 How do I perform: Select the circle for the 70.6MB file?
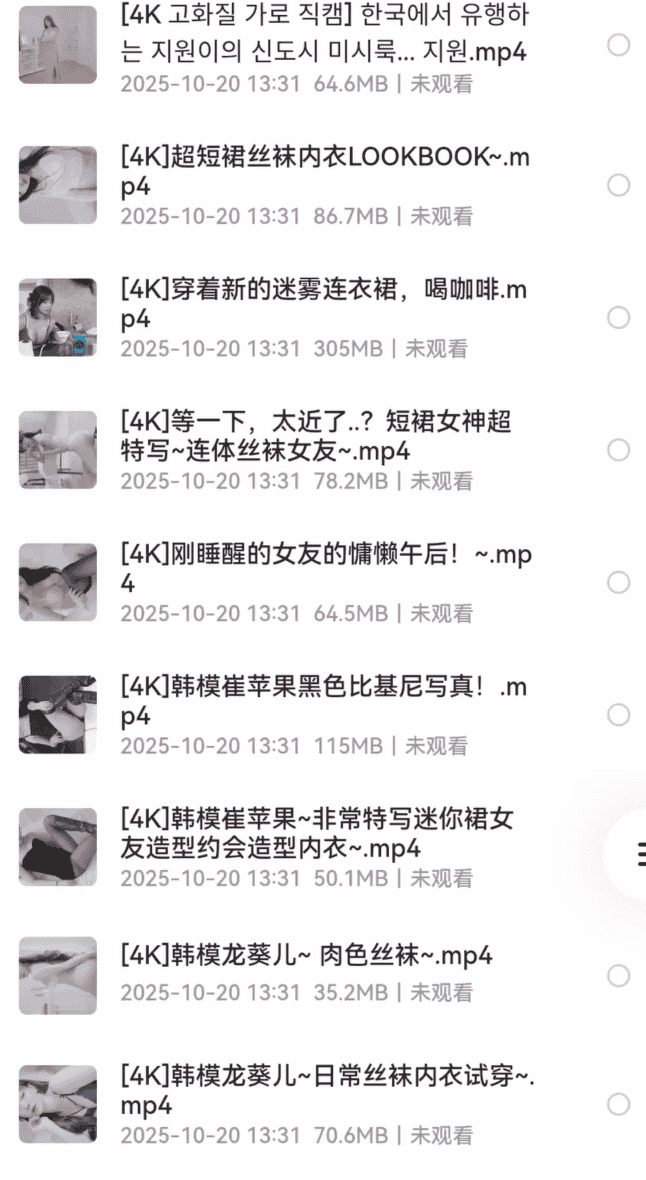point(618,1104)
